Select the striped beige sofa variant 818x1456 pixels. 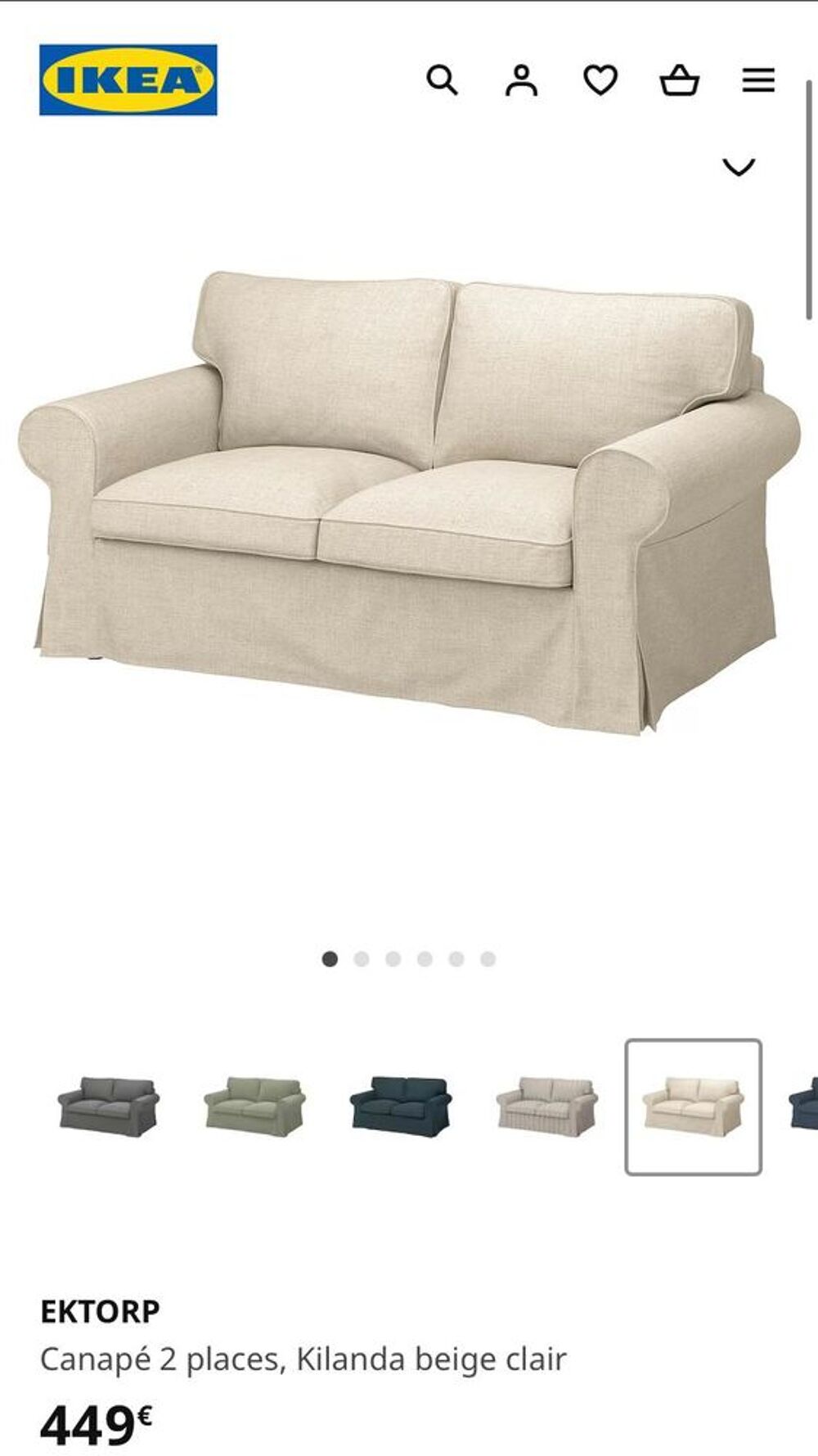coord(547,1107)
